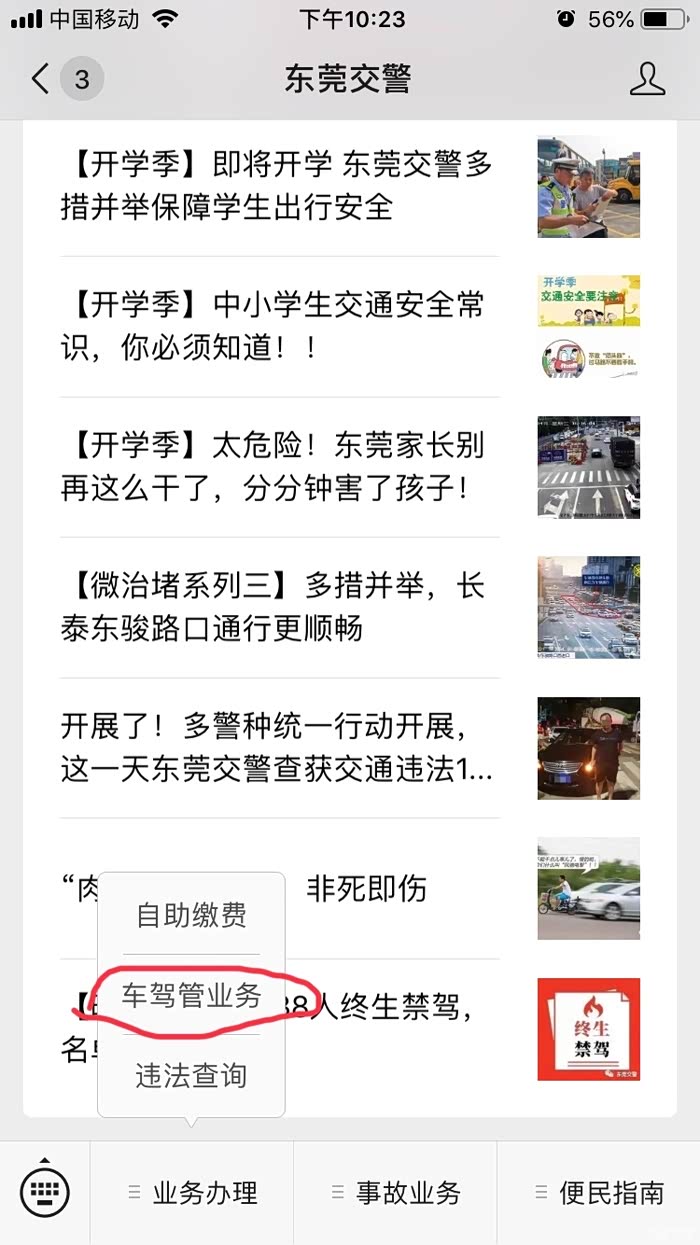
Task: Open the 业务办理 menu
Action: click(x=192, y=1192)
